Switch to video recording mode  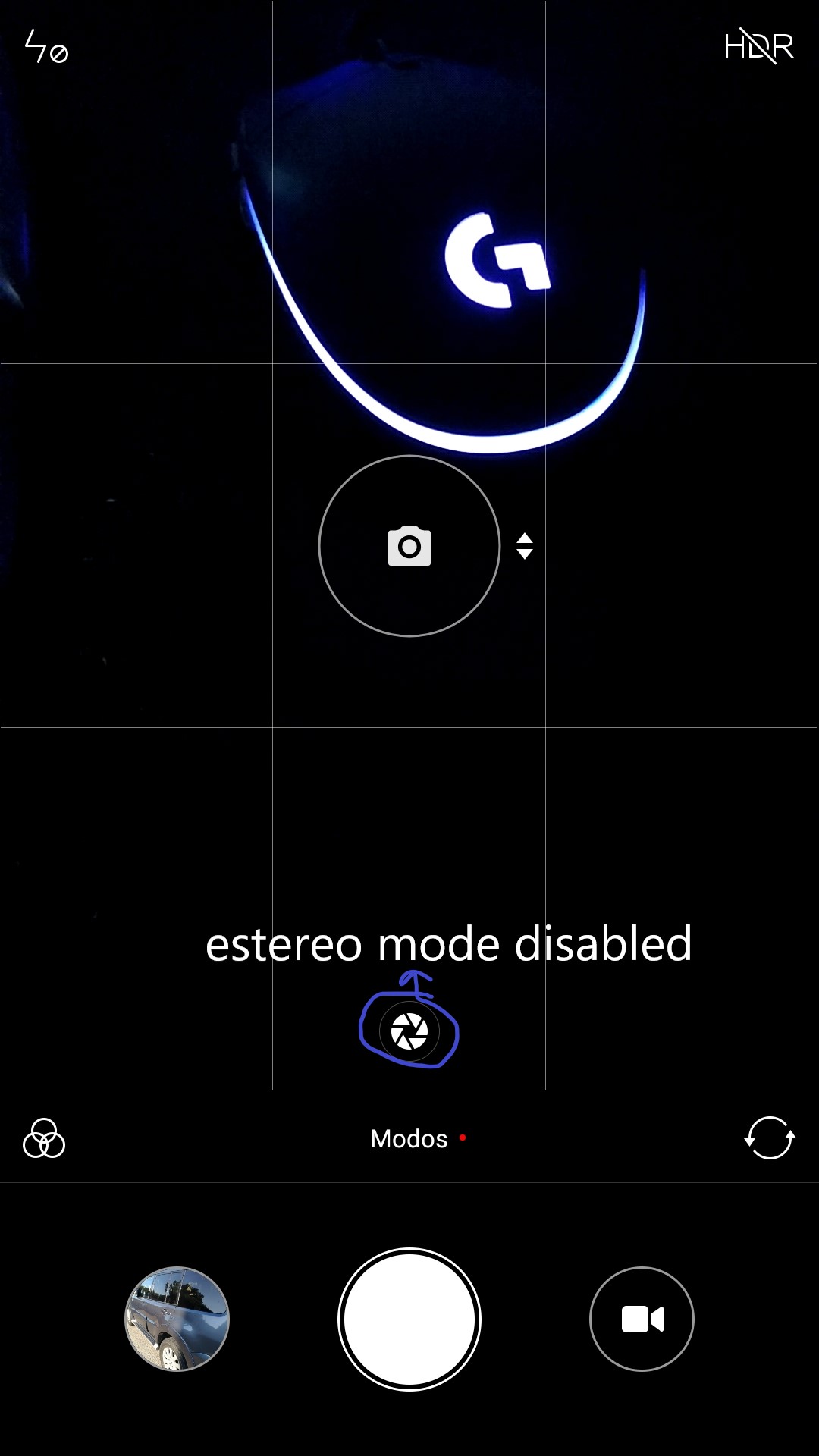coord(642,1319)
